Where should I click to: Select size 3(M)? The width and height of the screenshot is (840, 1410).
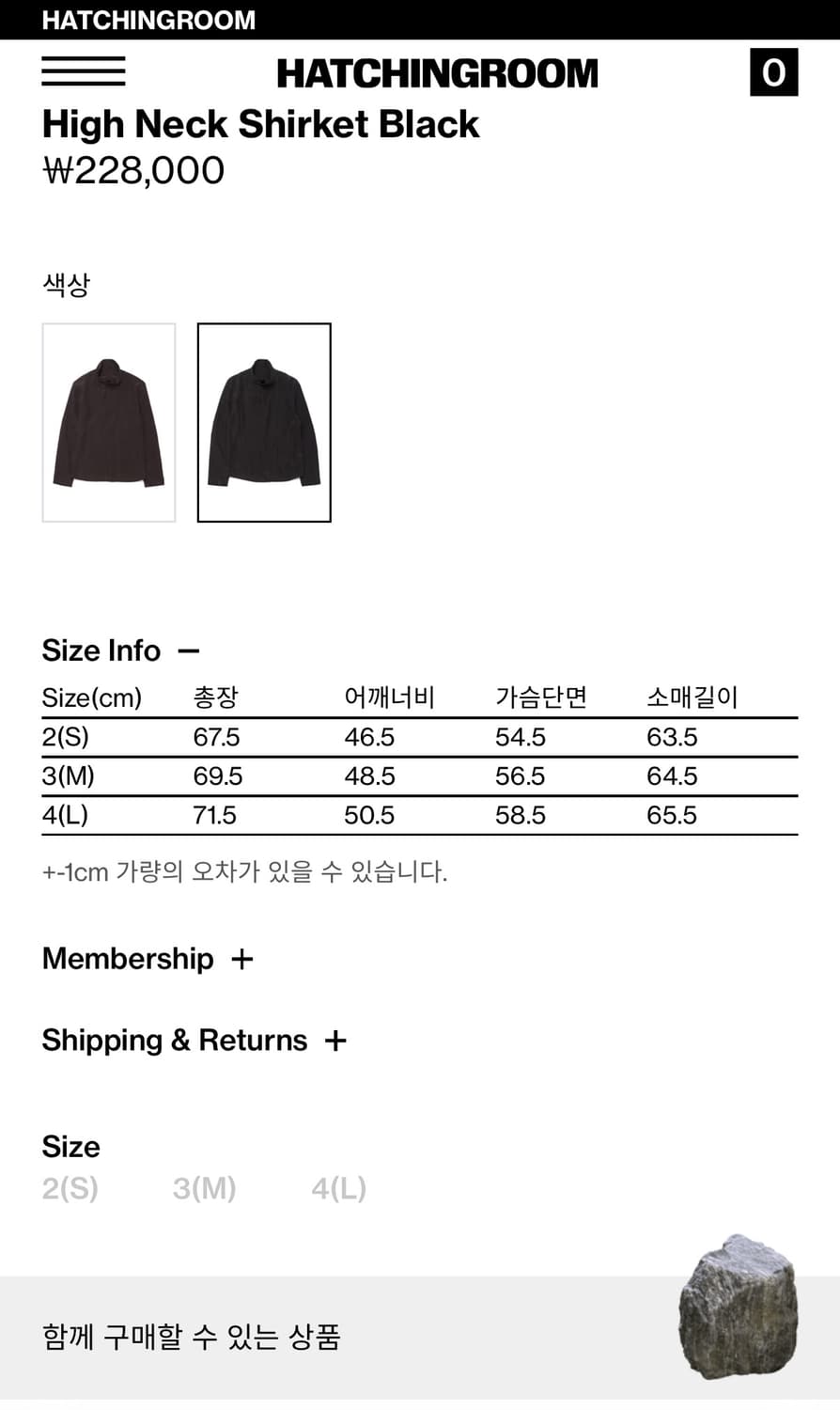pos(204,1188)
